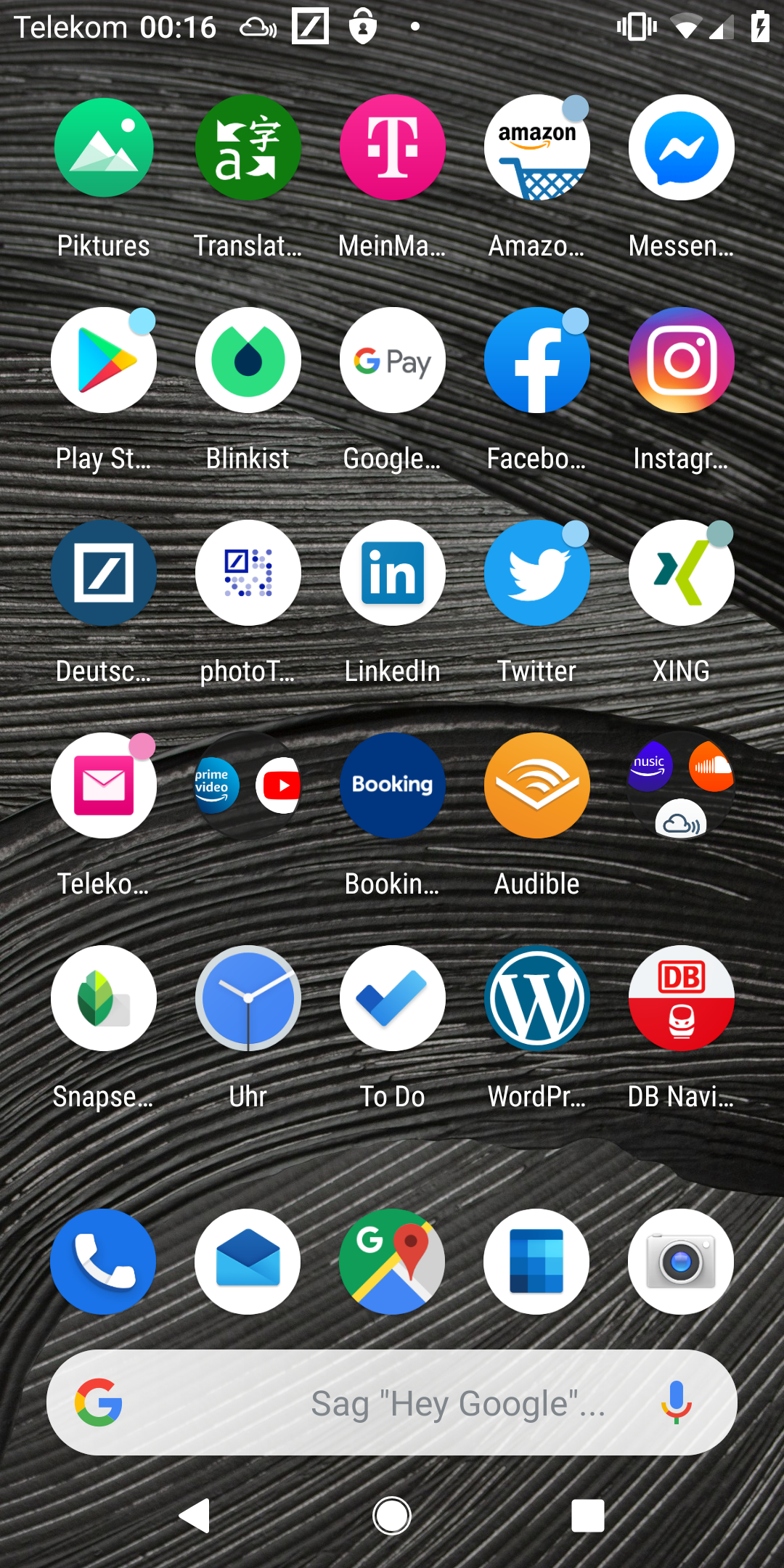Image resolution: width=784 pixels, height=1568 pixels.
Task: Open the recent apps overview
Action: [587, 1516]
